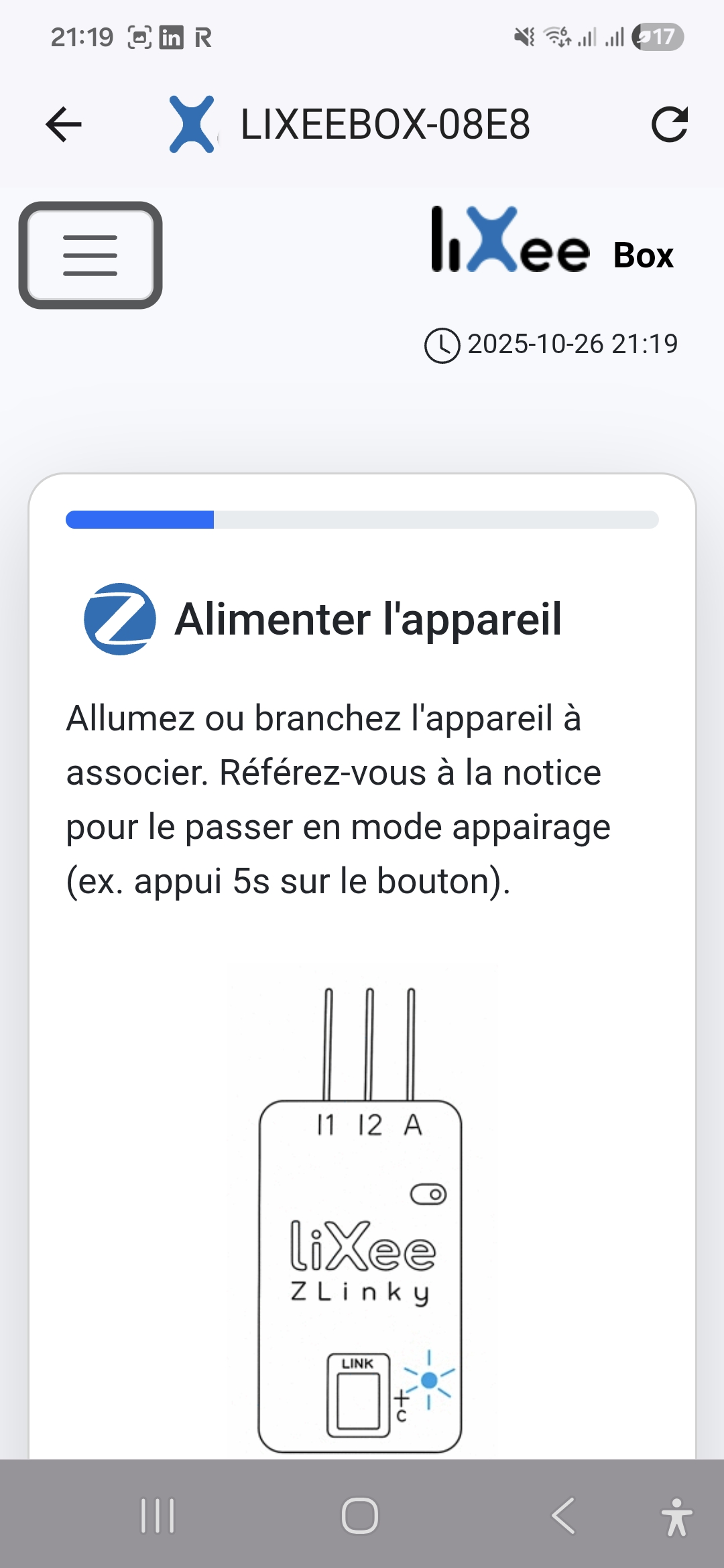Reload the LIXEEBOX-08E8 page
This screenshot has height=1568, width=724.
coord(670,125)
